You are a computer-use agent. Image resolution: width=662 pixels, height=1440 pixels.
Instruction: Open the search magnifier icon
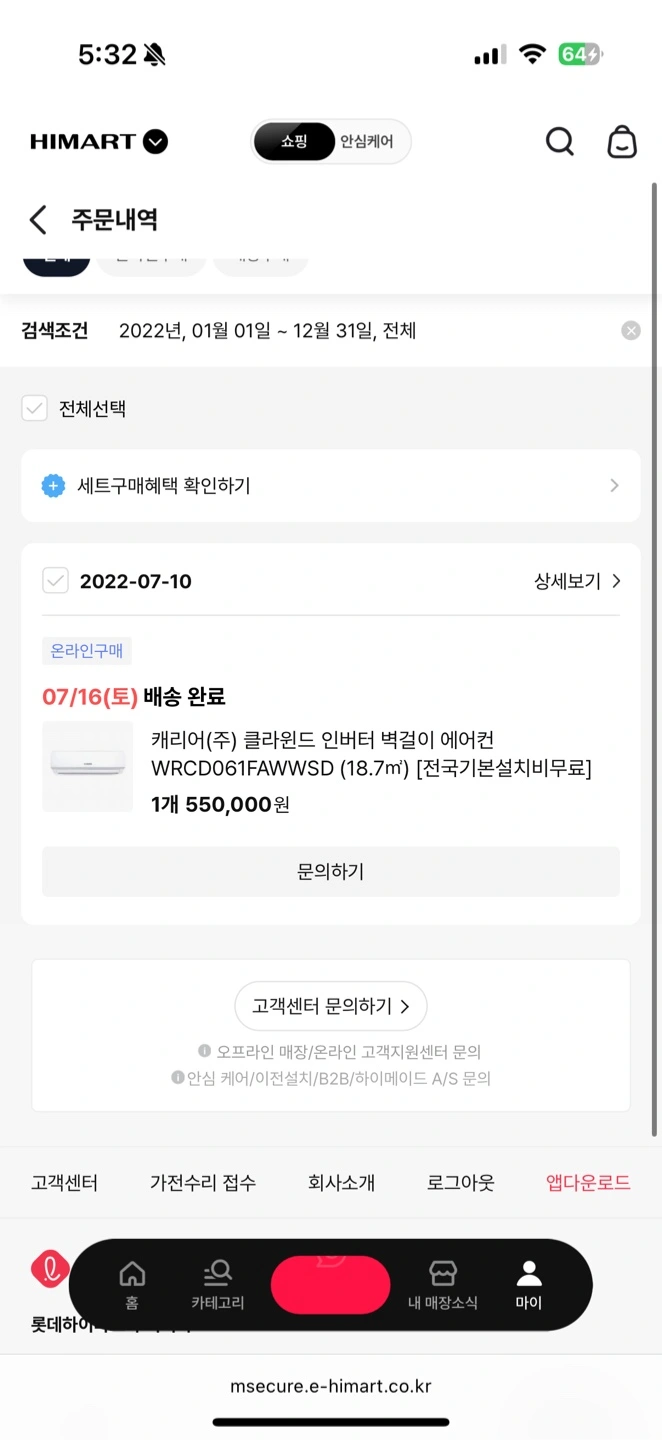click(x=560, y=142)
